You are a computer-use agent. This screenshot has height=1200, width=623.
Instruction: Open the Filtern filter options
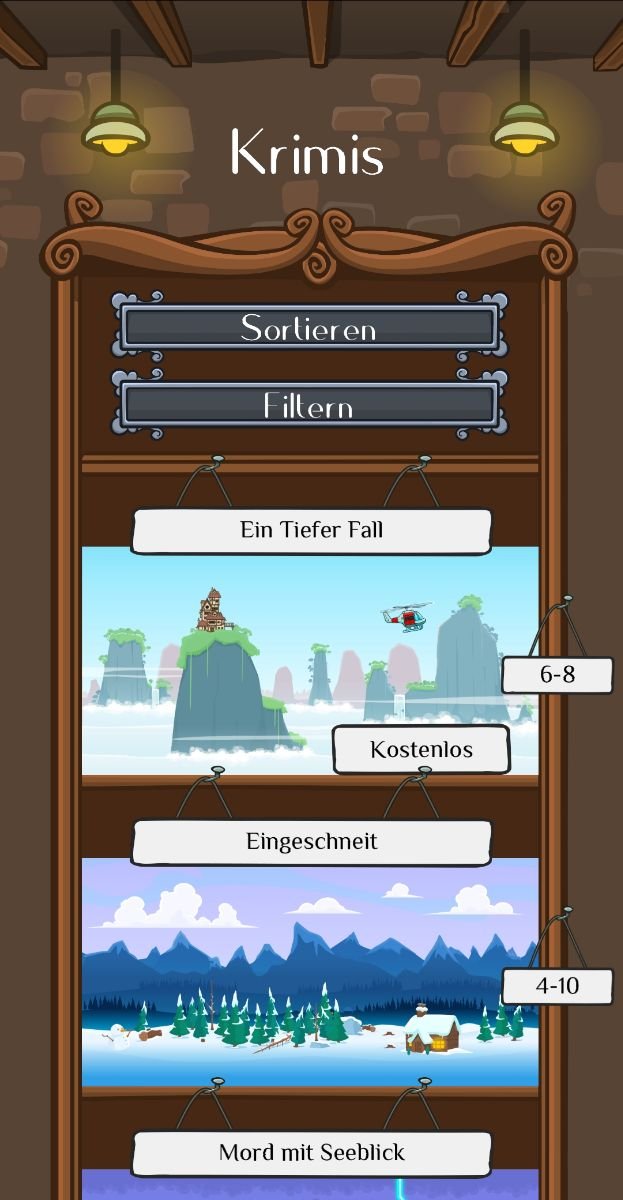309,406
